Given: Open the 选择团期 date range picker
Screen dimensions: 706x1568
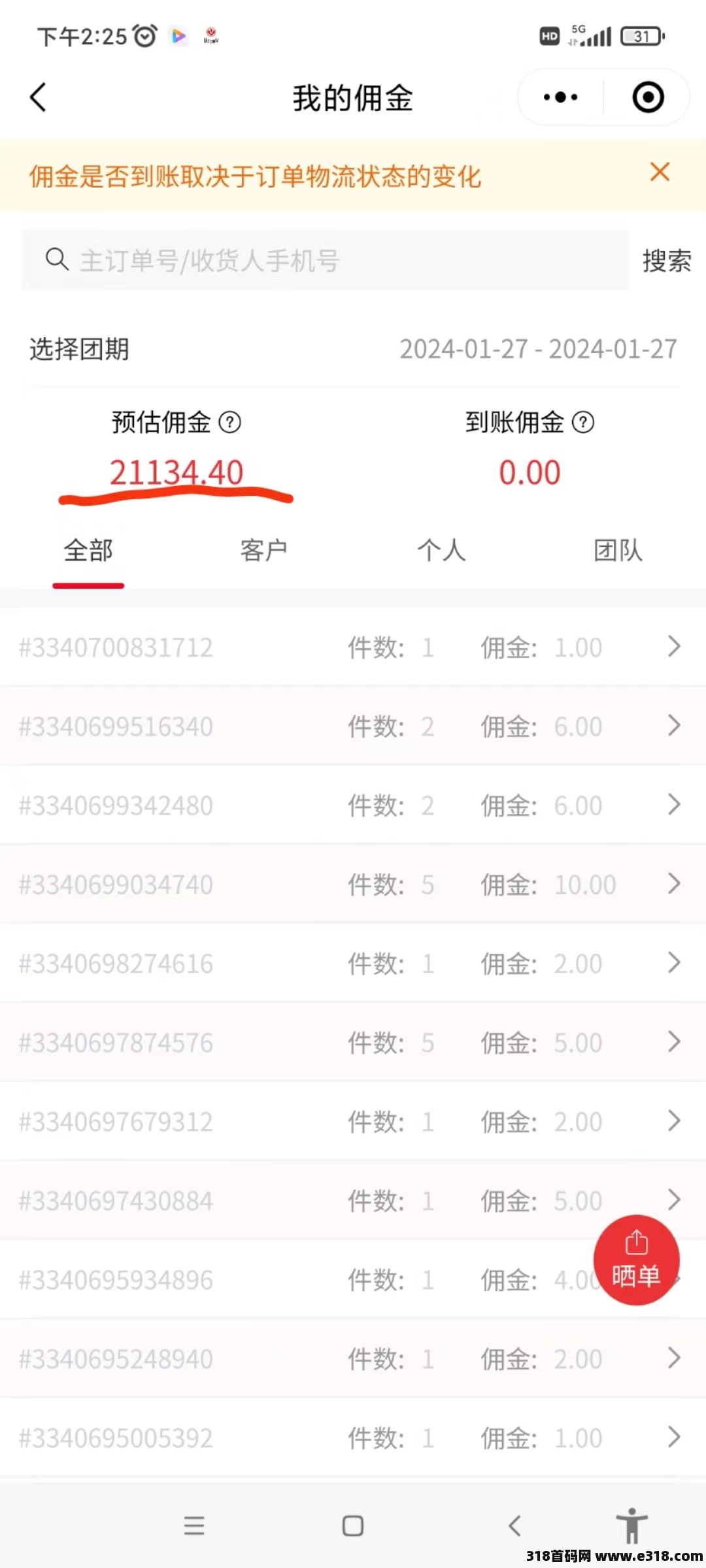Looking at the screenshot, I should [x=353, y=349].
